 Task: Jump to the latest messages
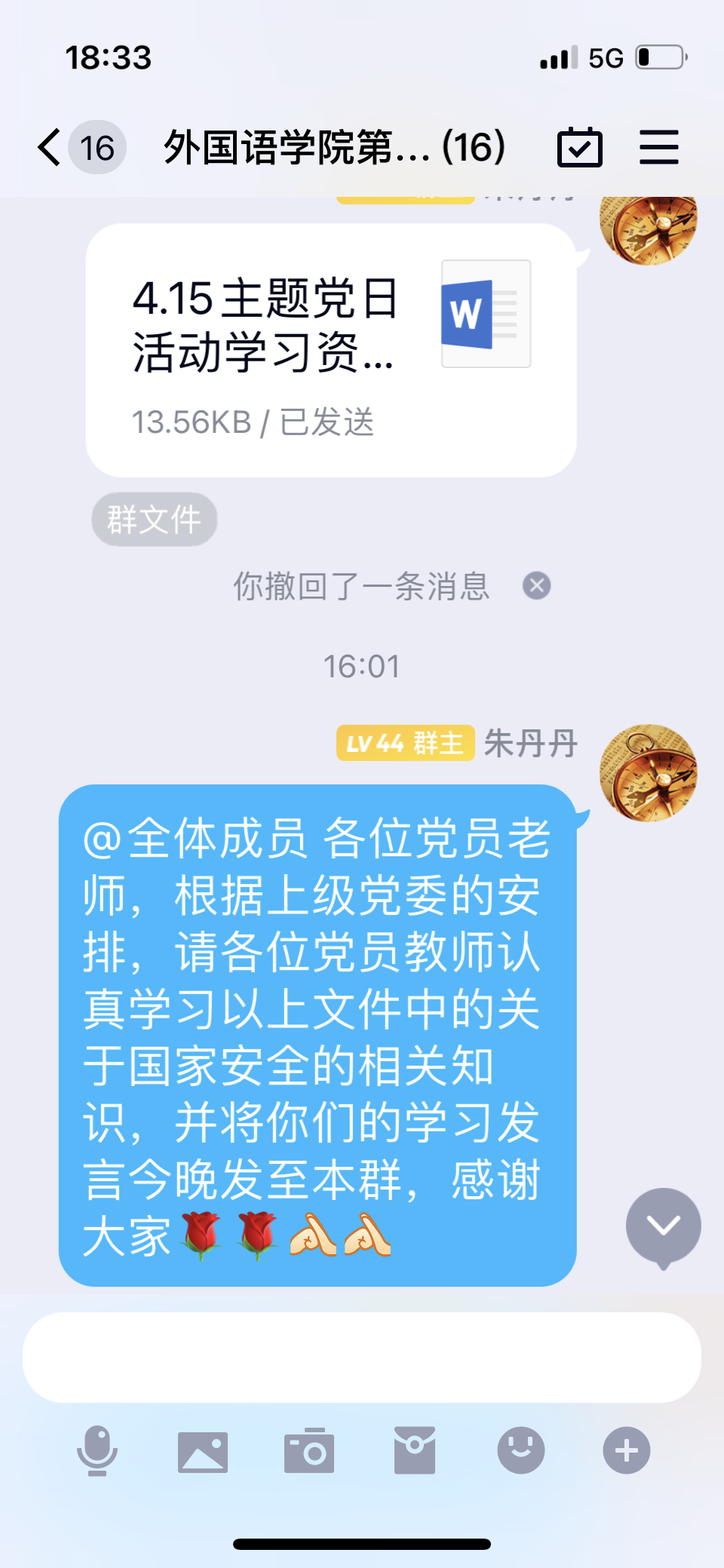(663, 1226)
